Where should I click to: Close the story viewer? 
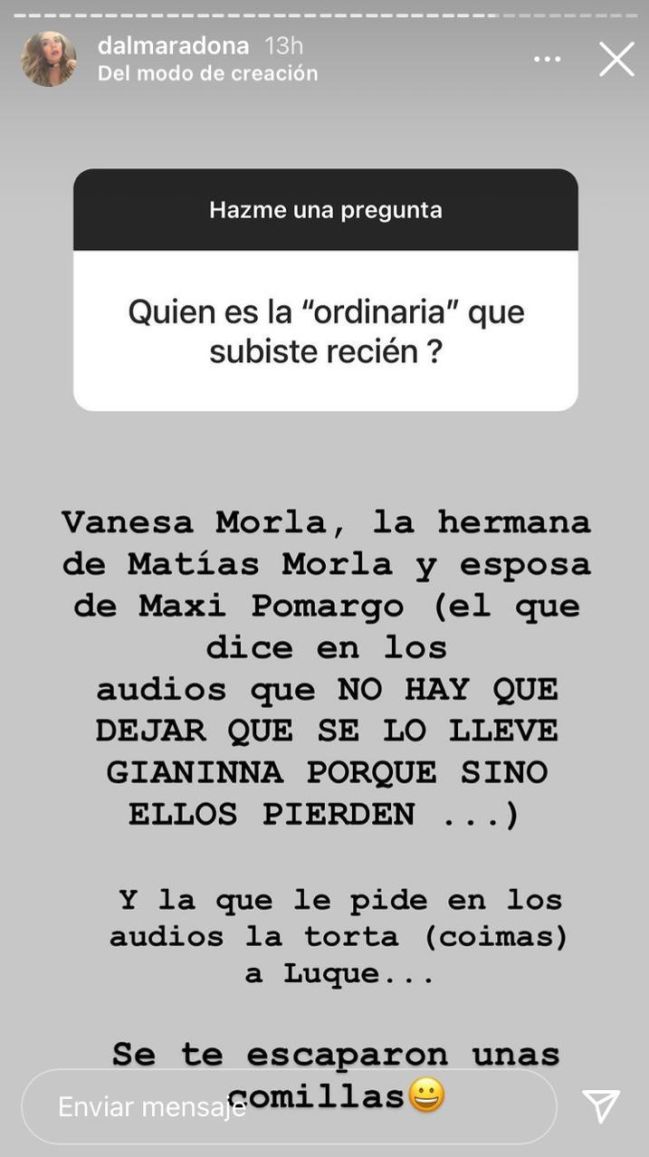[616, 59]
